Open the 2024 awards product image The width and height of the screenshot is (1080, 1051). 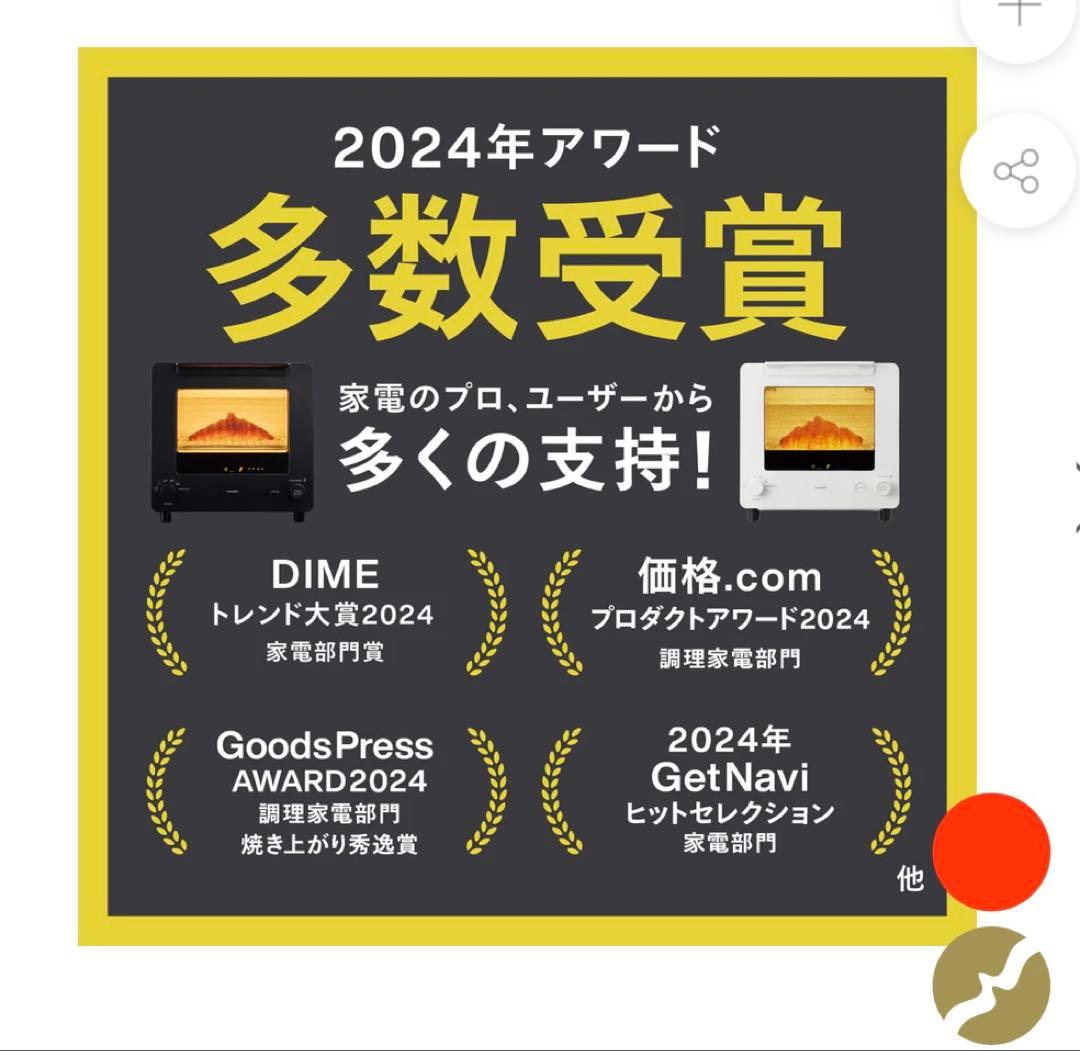tap(527, 496)
